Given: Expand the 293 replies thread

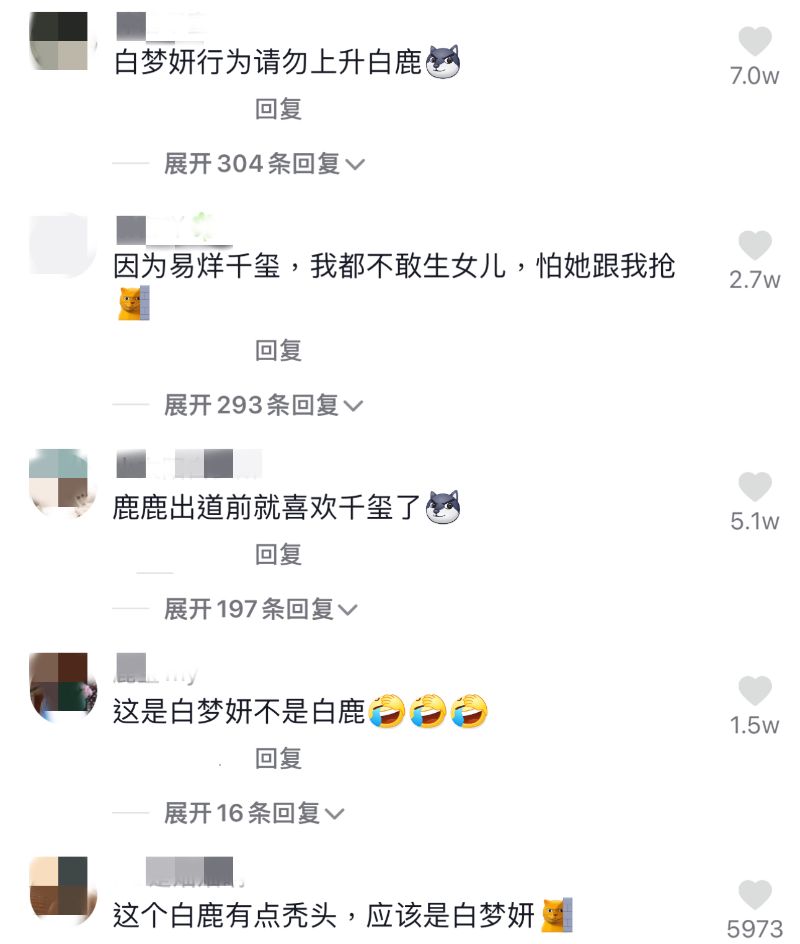Looking at the screenshot, I should coord(264,405).
